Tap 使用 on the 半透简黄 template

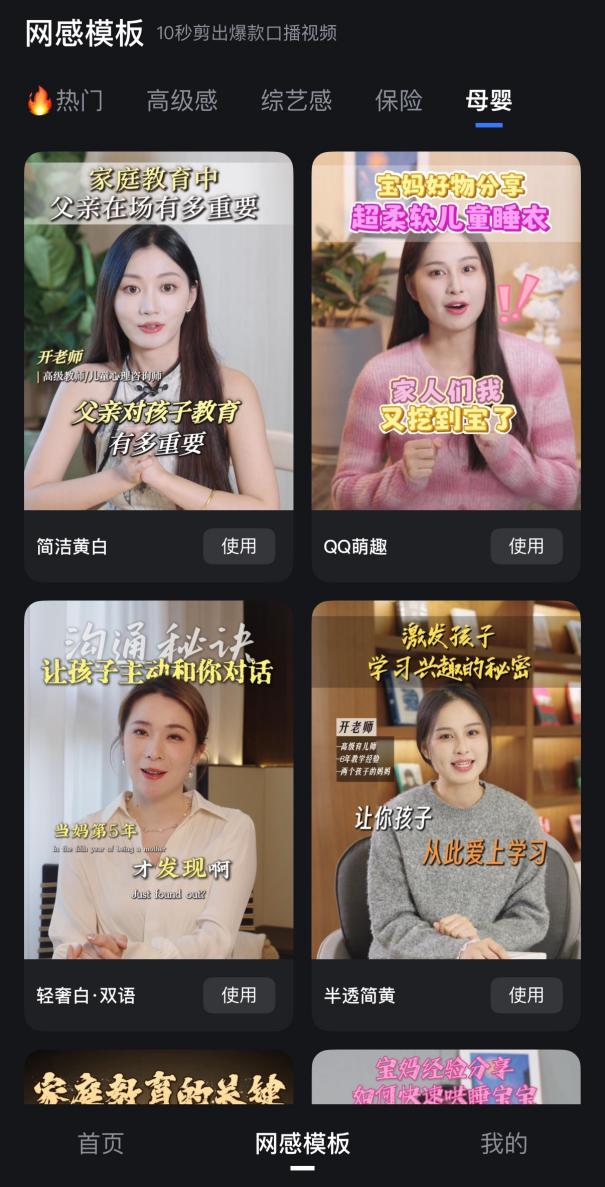pyautogui.click(x=526, y=995)
